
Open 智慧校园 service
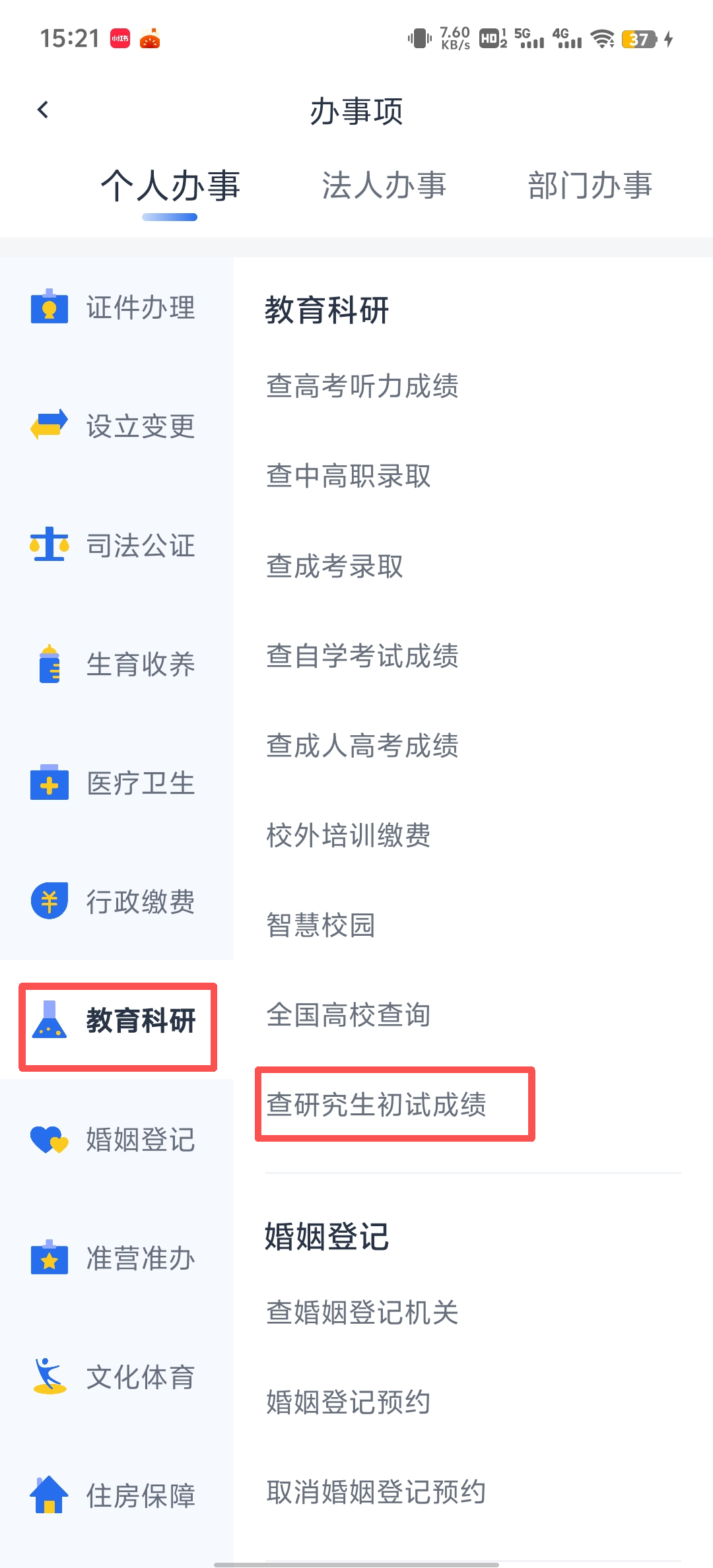click(x=321, y=925)
